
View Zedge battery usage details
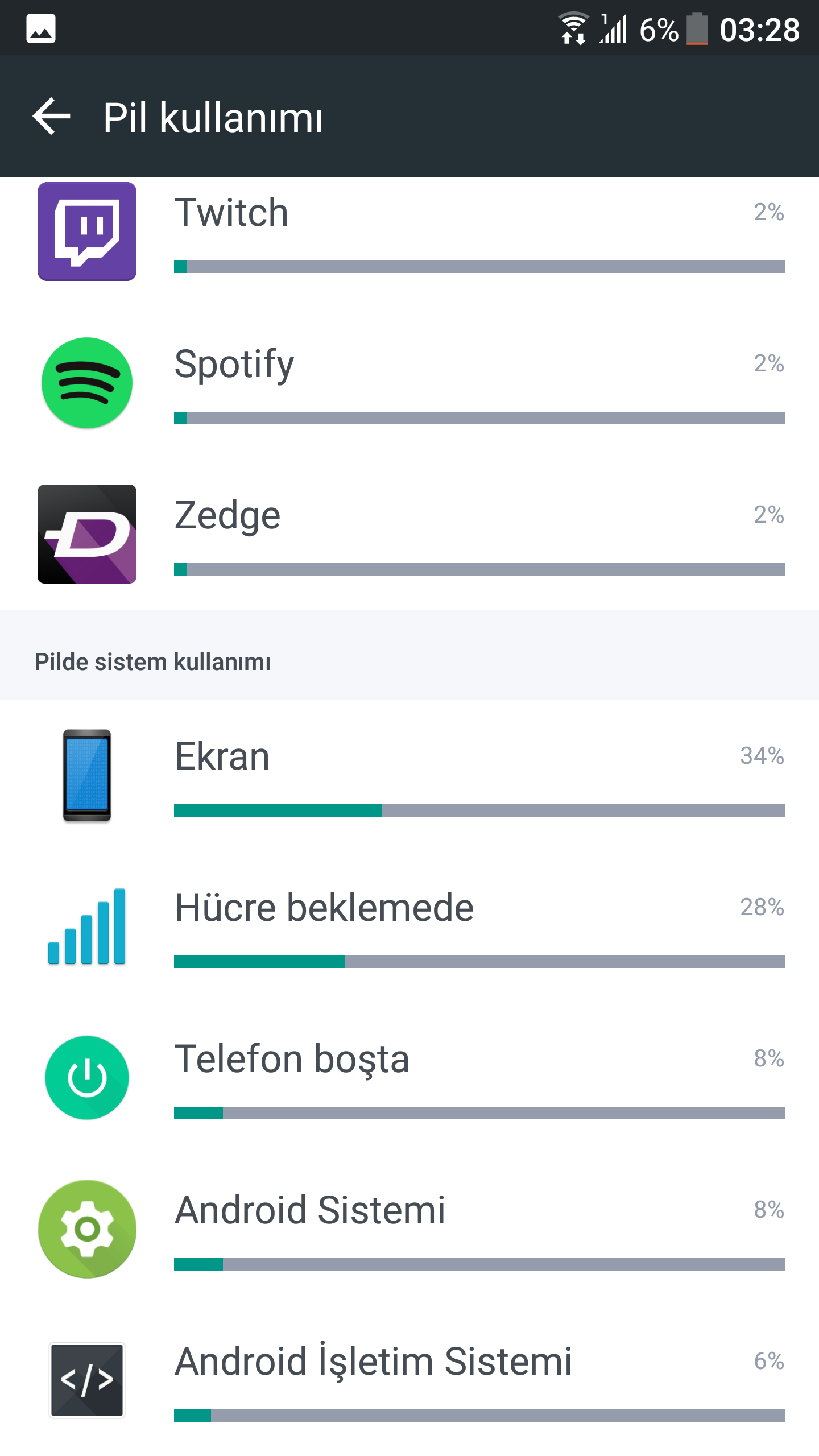[x=409, y=535]
